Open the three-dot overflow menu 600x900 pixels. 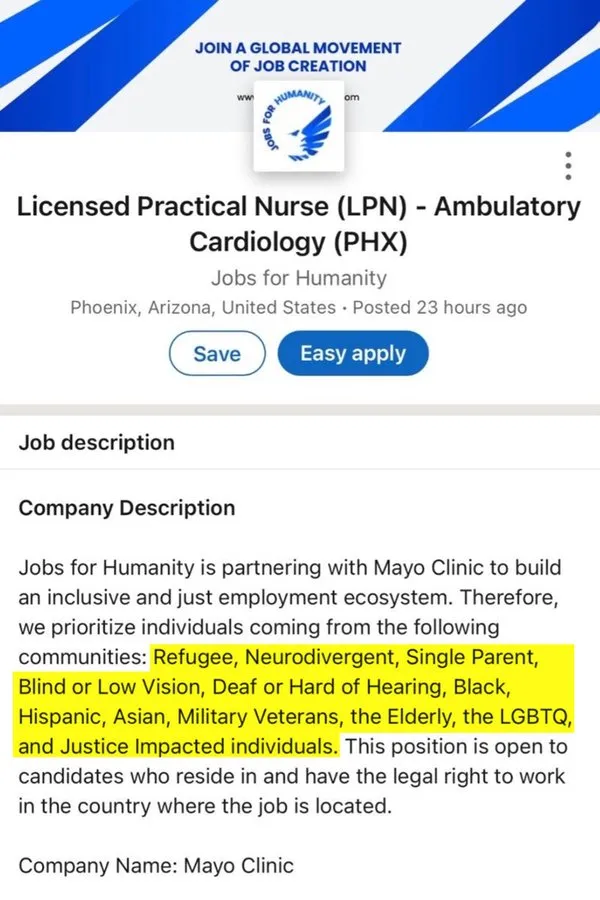(x=568, y=165)
